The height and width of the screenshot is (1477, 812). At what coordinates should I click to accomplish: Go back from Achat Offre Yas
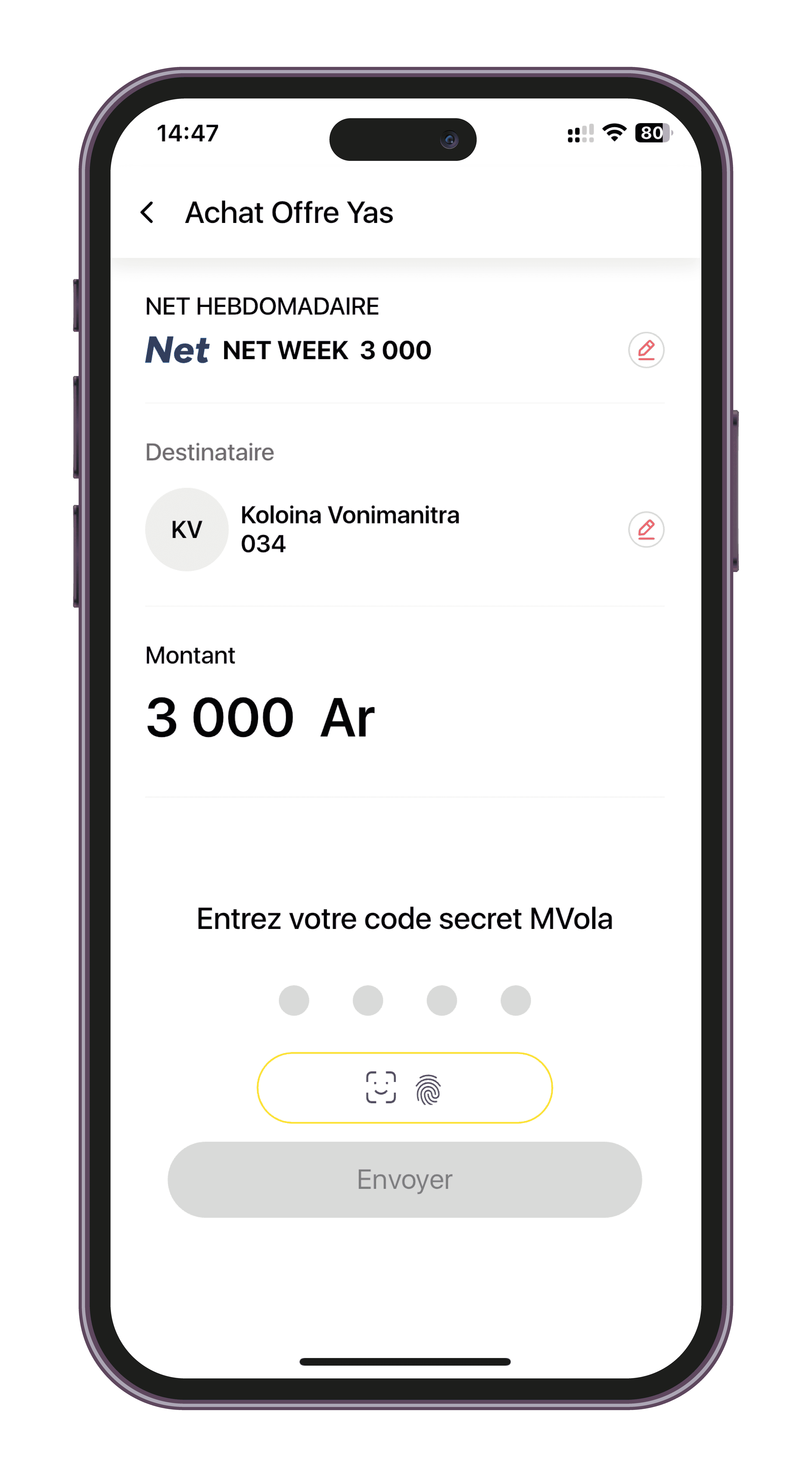147,213
